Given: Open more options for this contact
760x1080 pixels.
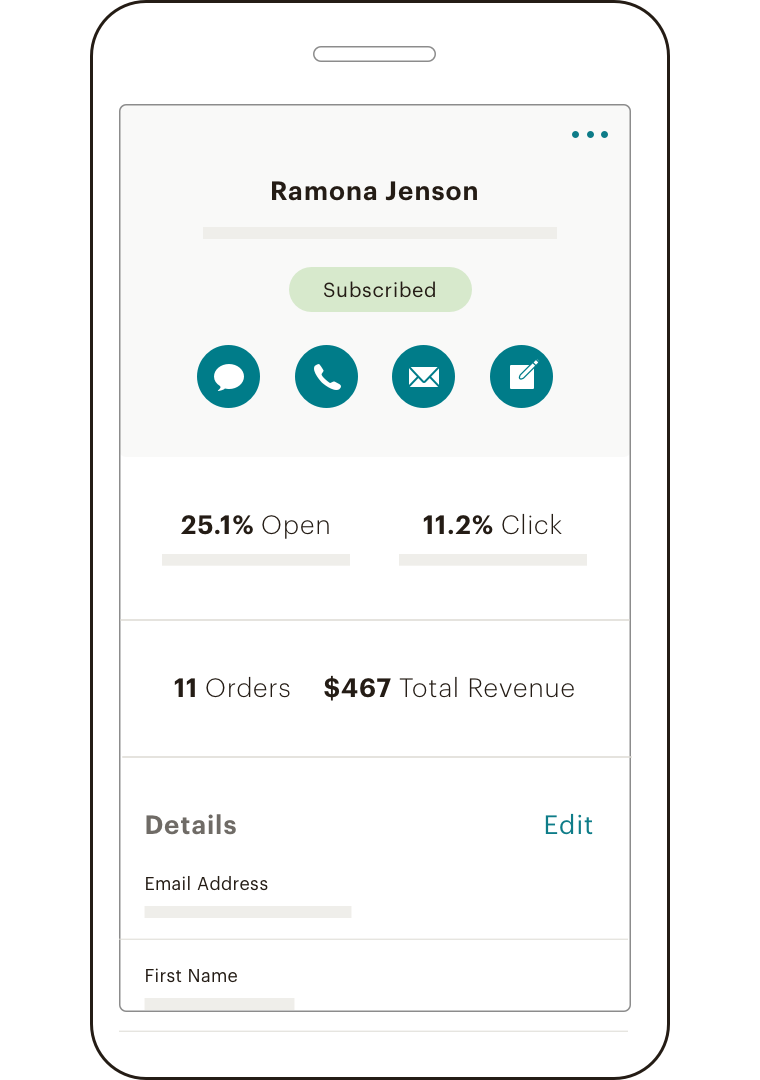Looking at the screenshot, I should (590, 134).
